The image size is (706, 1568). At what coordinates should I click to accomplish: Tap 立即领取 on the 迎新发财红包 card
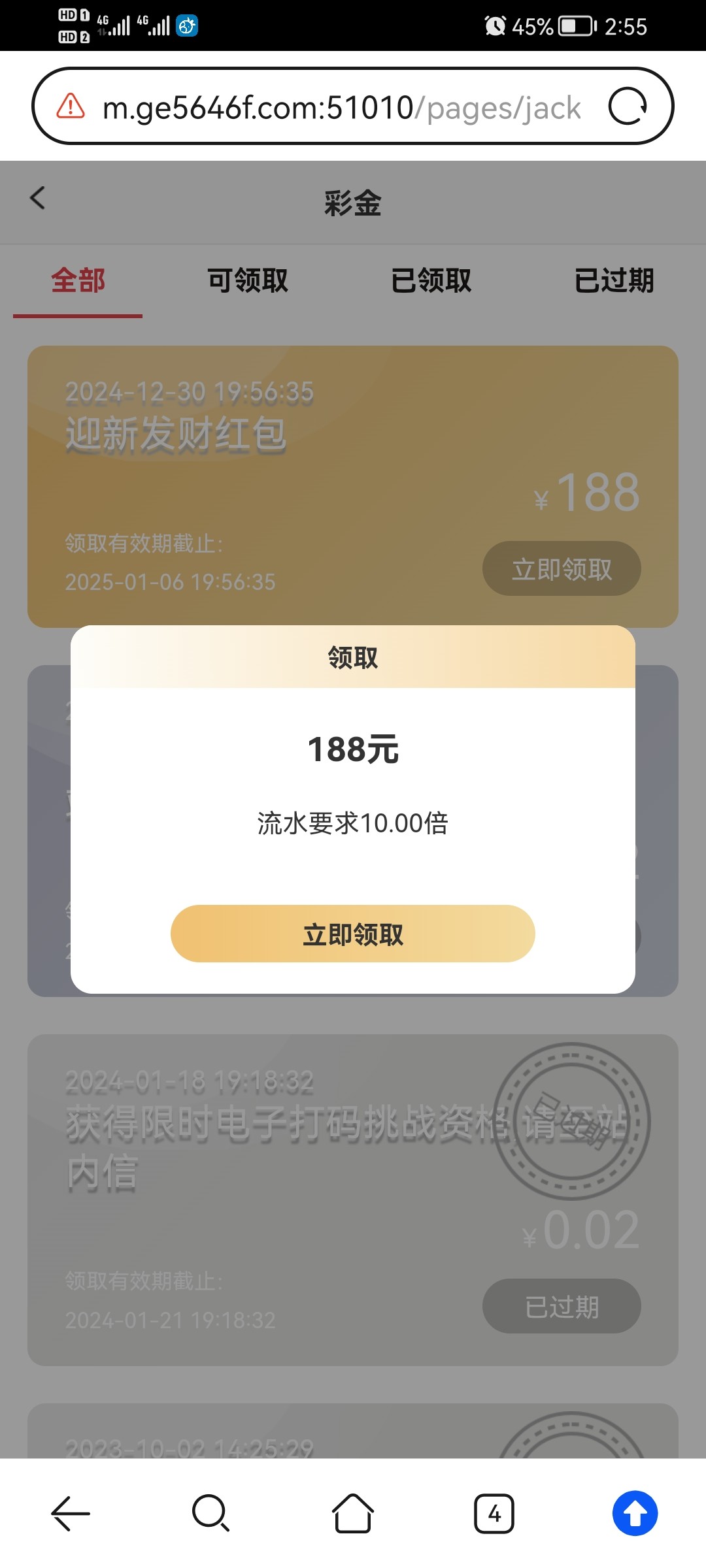(561, 568)
